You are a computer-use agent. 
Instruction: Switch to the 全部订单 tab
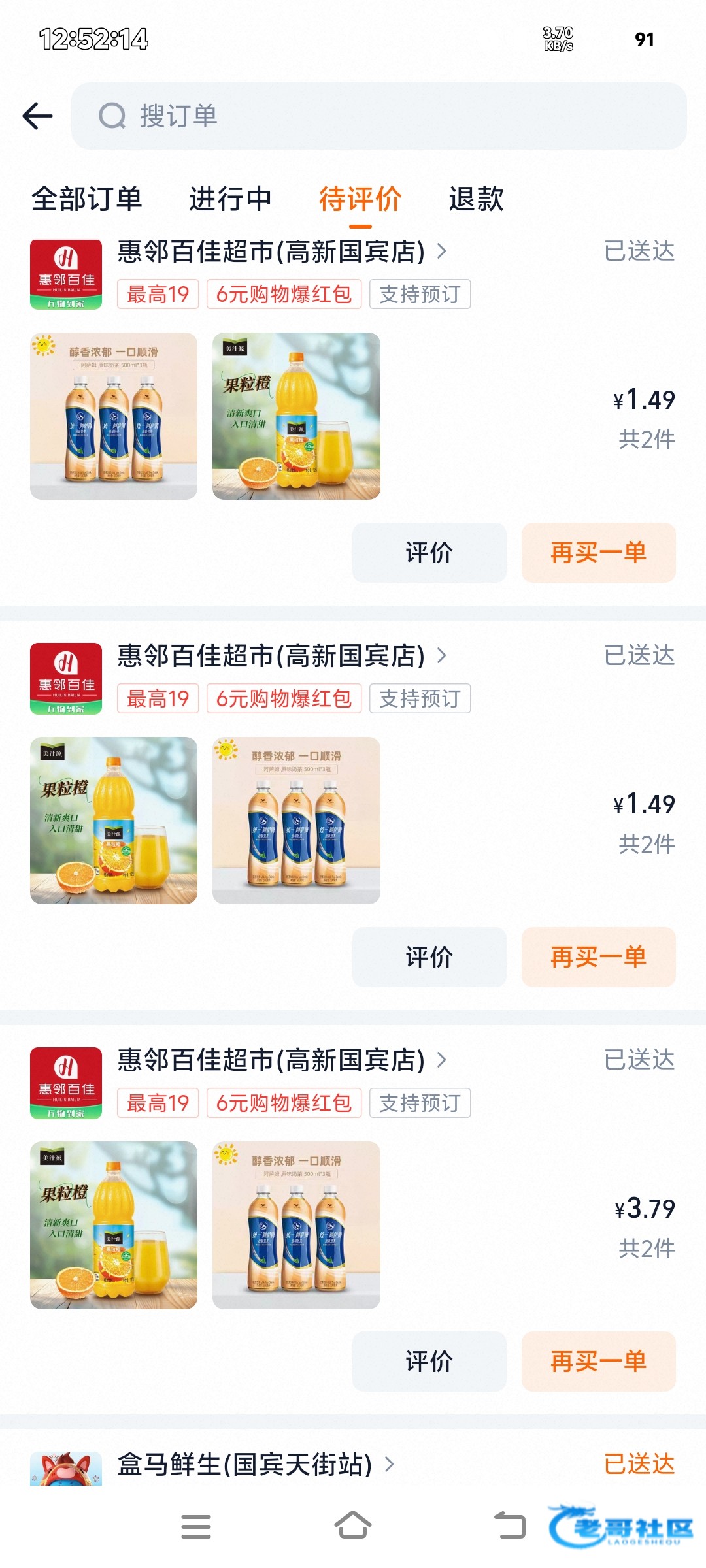87,199
